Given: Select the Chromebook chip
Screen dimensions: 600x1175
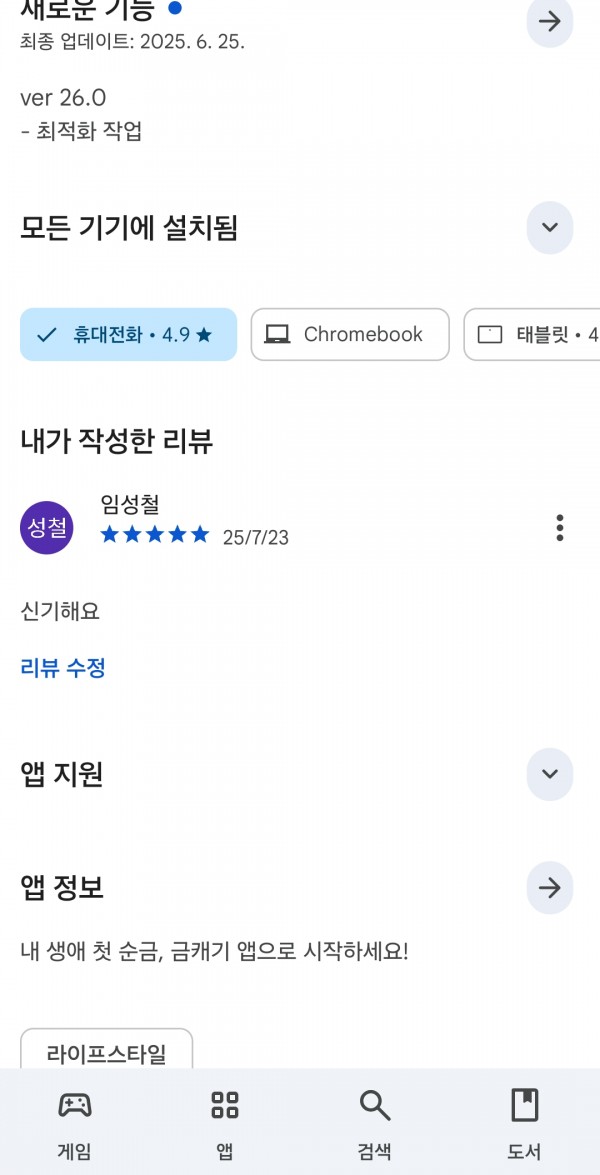Looking at the screenshot, I should tap(350, 334).
